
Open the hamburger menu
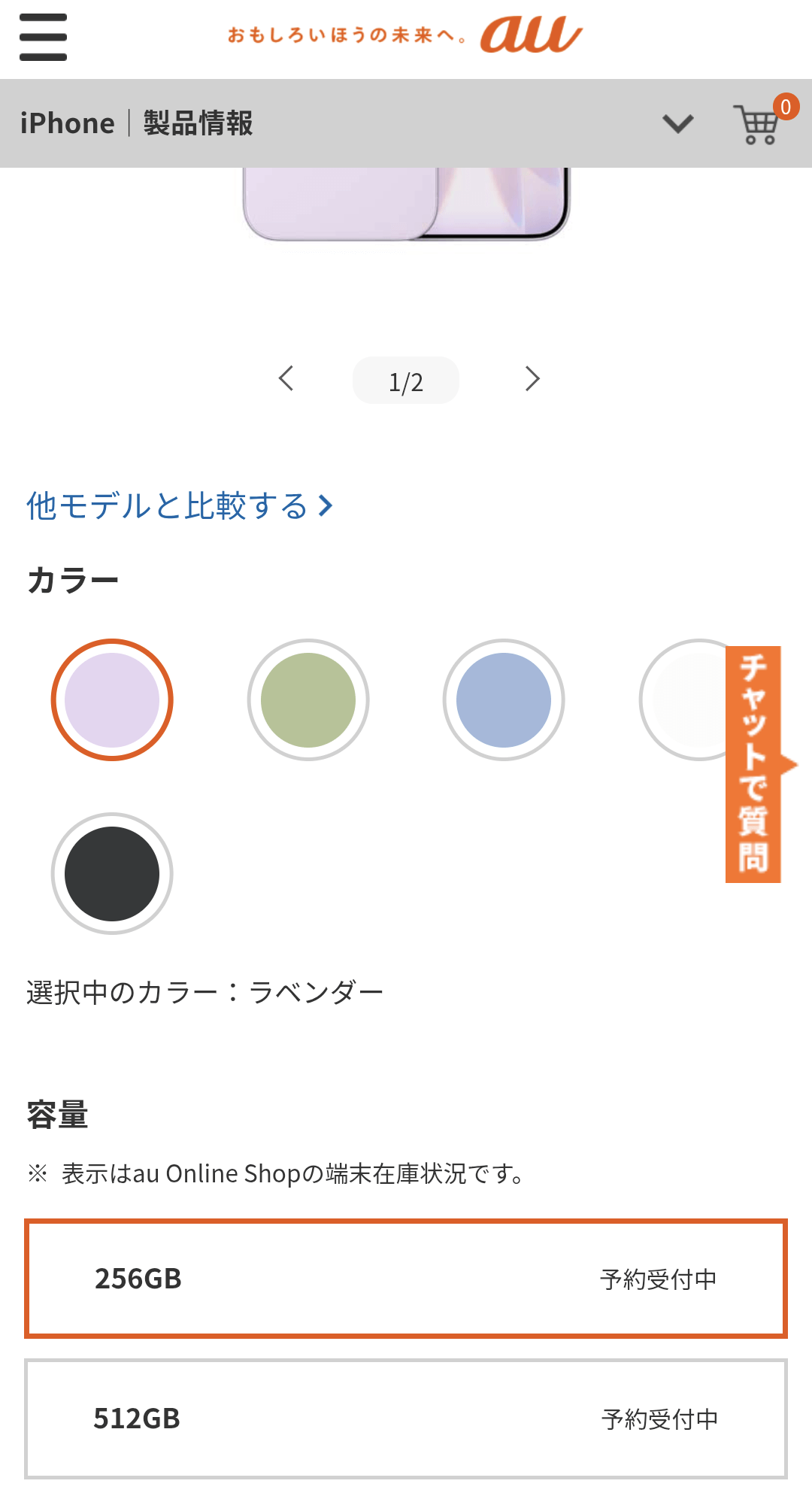point(43,37)
